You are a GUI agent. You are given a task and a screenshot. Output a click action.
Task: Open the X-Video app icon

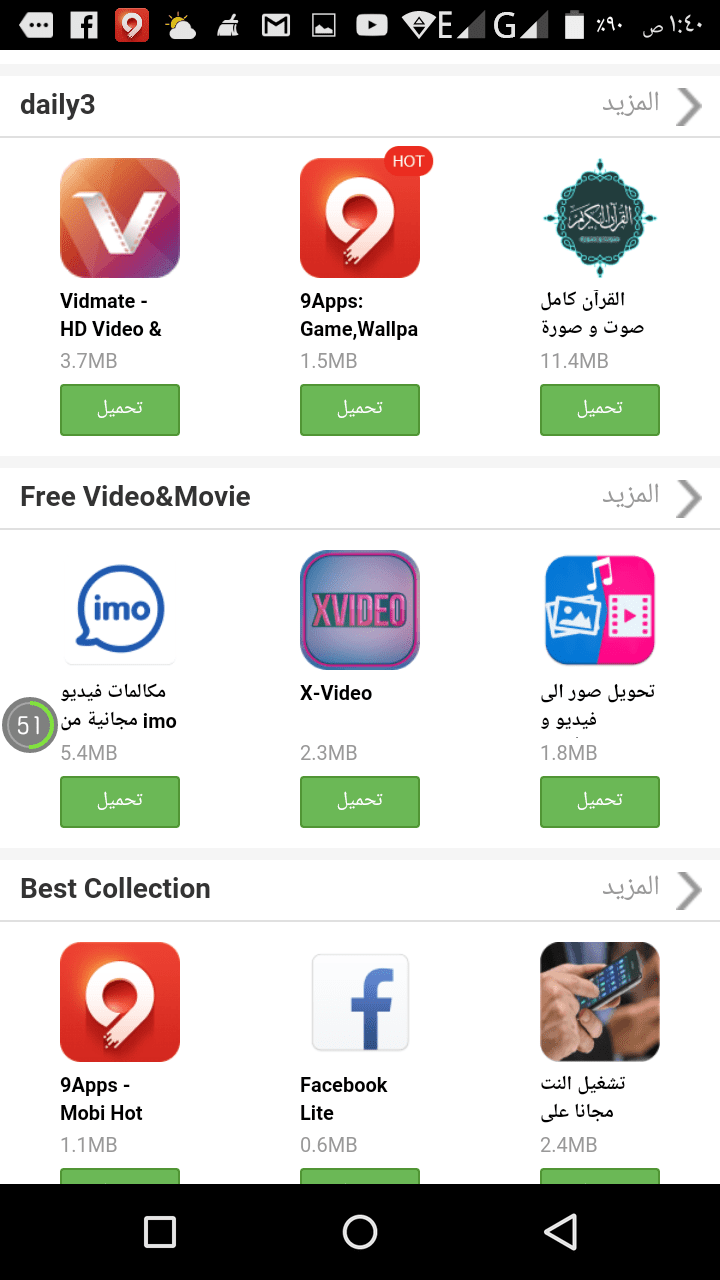(x=360, y=610)
